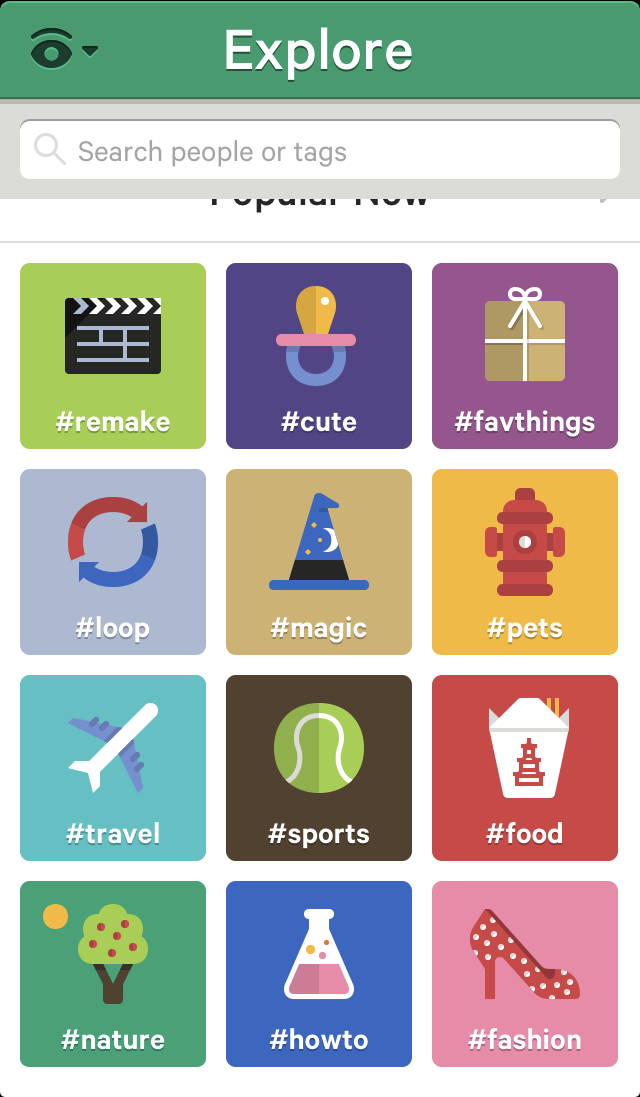Explore the #magic tag
Viewport: 640px width, 1097px height.
point(319,562)
